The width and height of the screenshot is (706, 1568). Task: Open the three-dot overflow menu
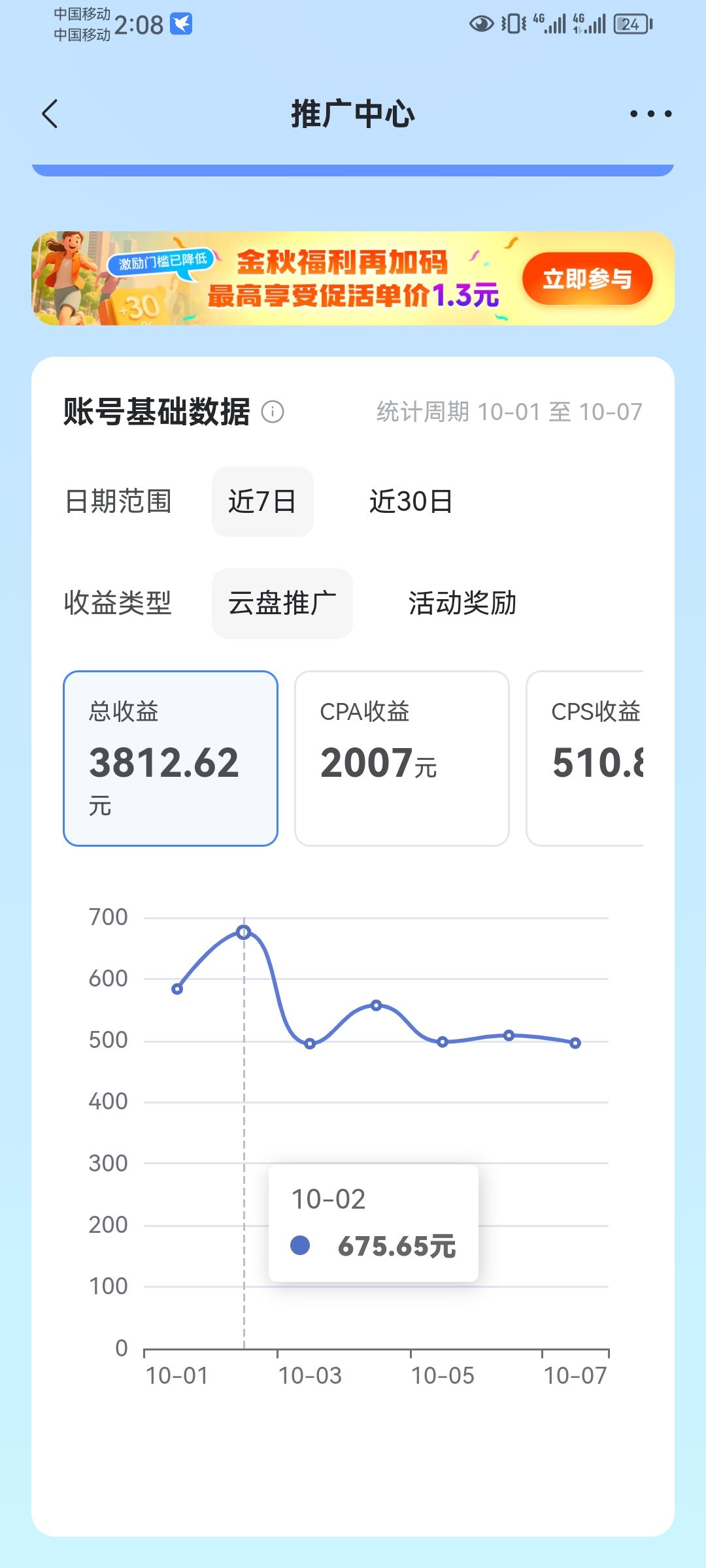tap(650, 114)
